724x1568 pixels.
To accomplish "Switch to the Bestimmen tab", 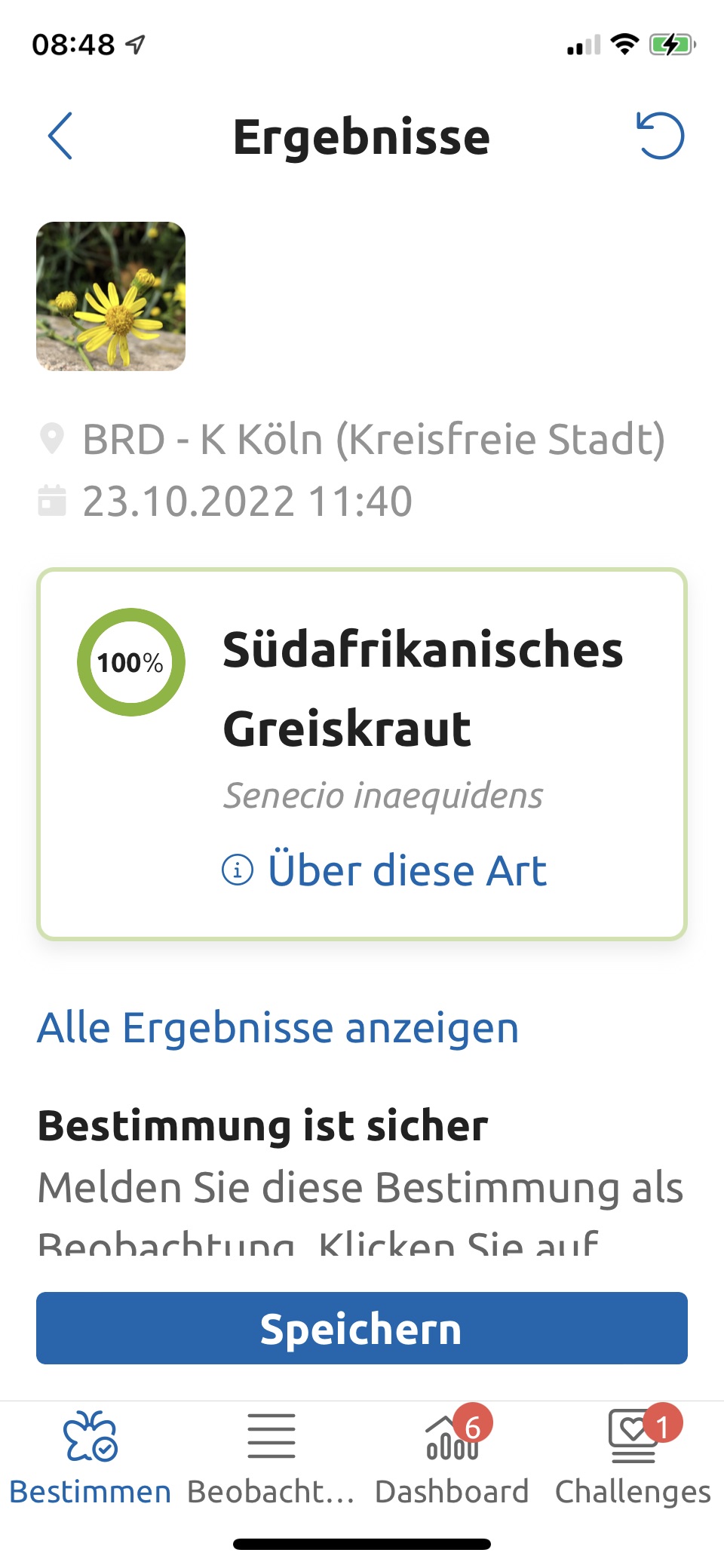I will click(90, 1457).
